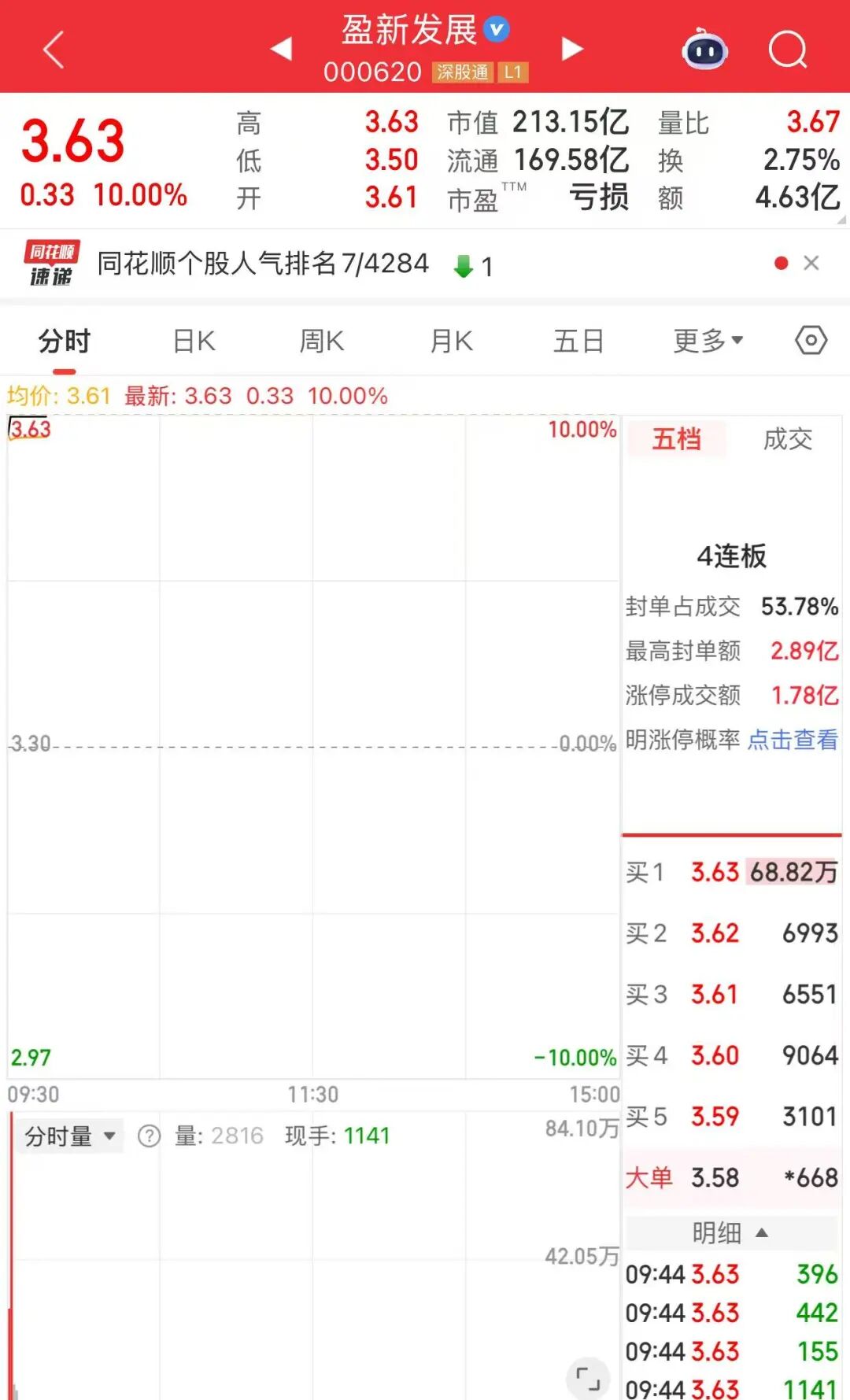Toggle the red notification dot on banner
Image resolution: width=850 pixels, height=1400 pixels.
coord(780,262)
